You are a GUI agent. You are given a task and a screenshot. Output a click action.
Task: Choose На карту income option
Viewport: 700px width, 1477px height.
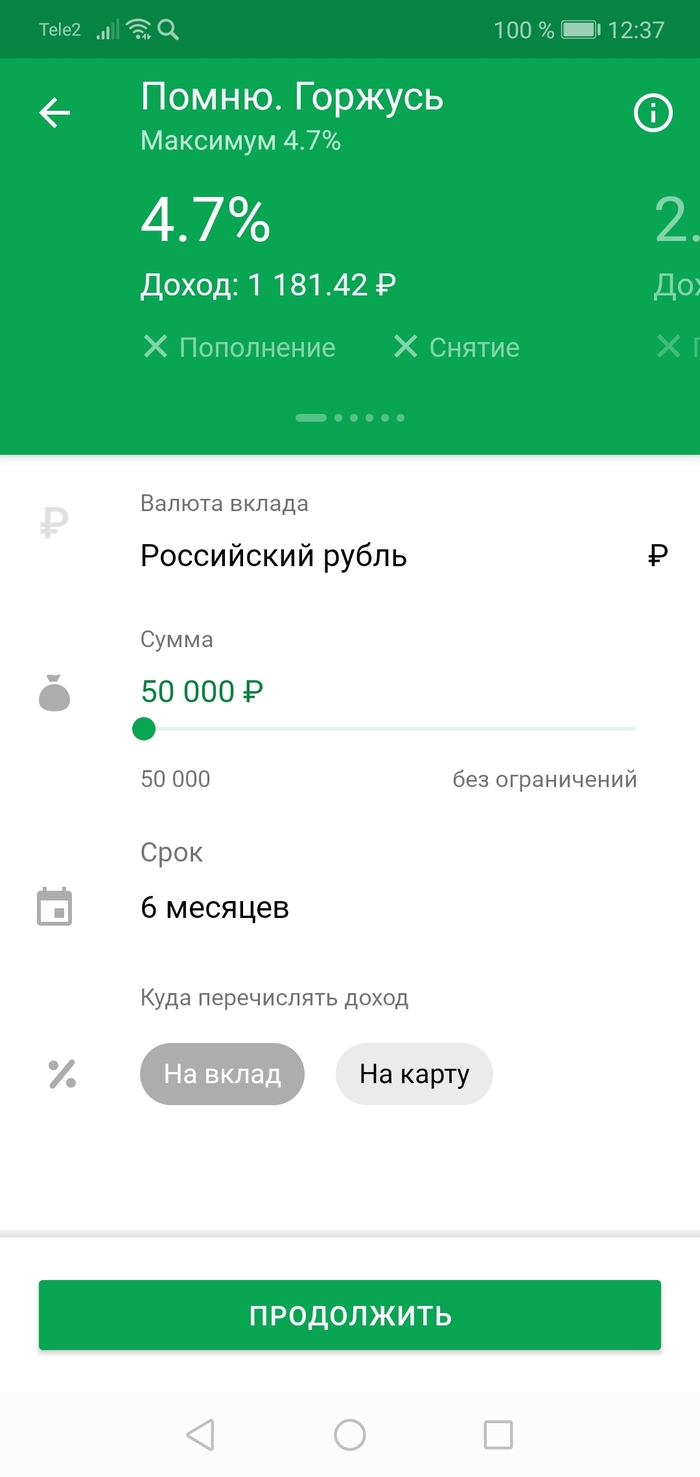click(414, 1074)
